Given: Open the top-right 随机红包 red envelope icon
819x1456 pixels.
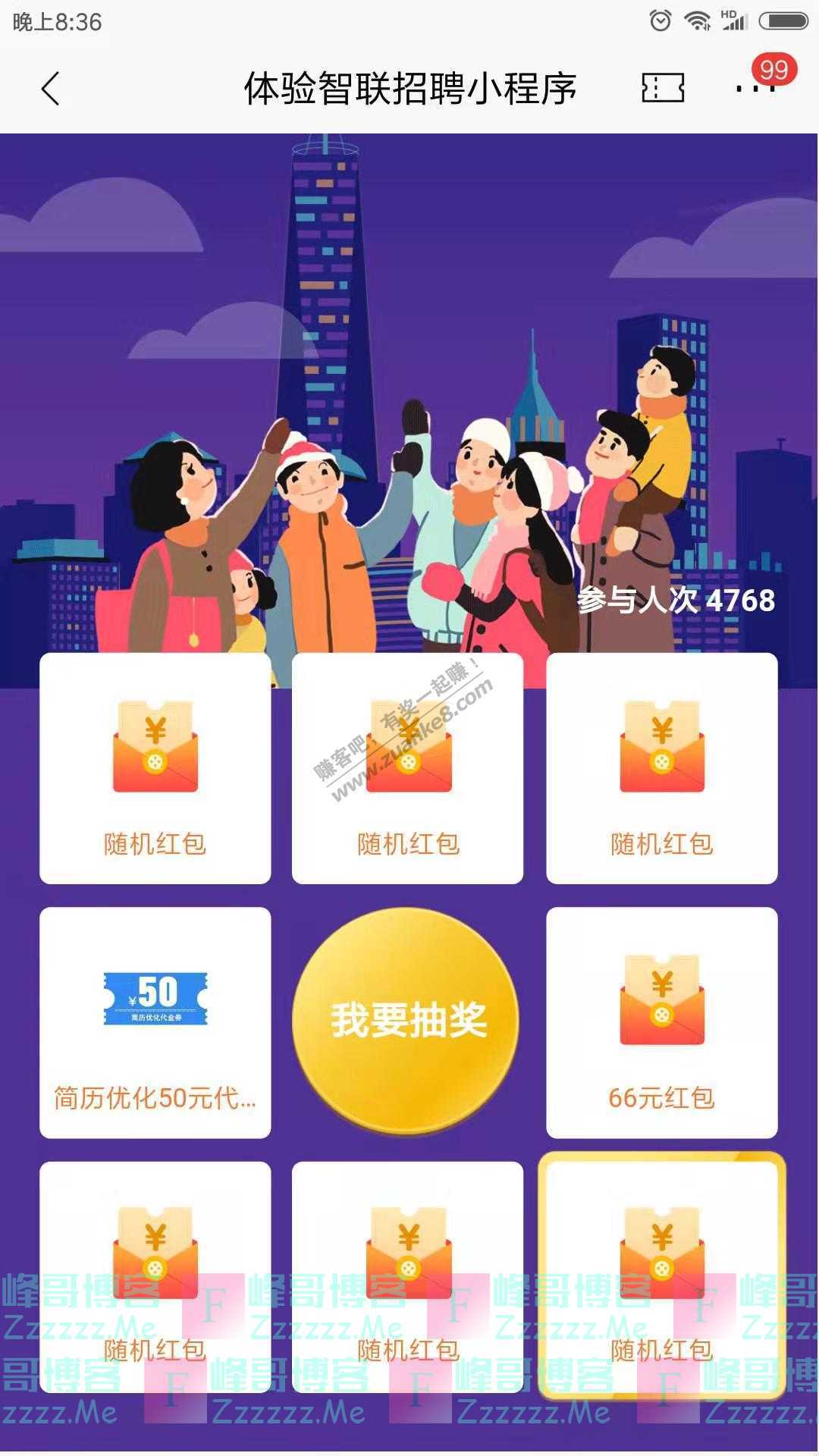Looking at the screenshot, I should tap(660, 747).
